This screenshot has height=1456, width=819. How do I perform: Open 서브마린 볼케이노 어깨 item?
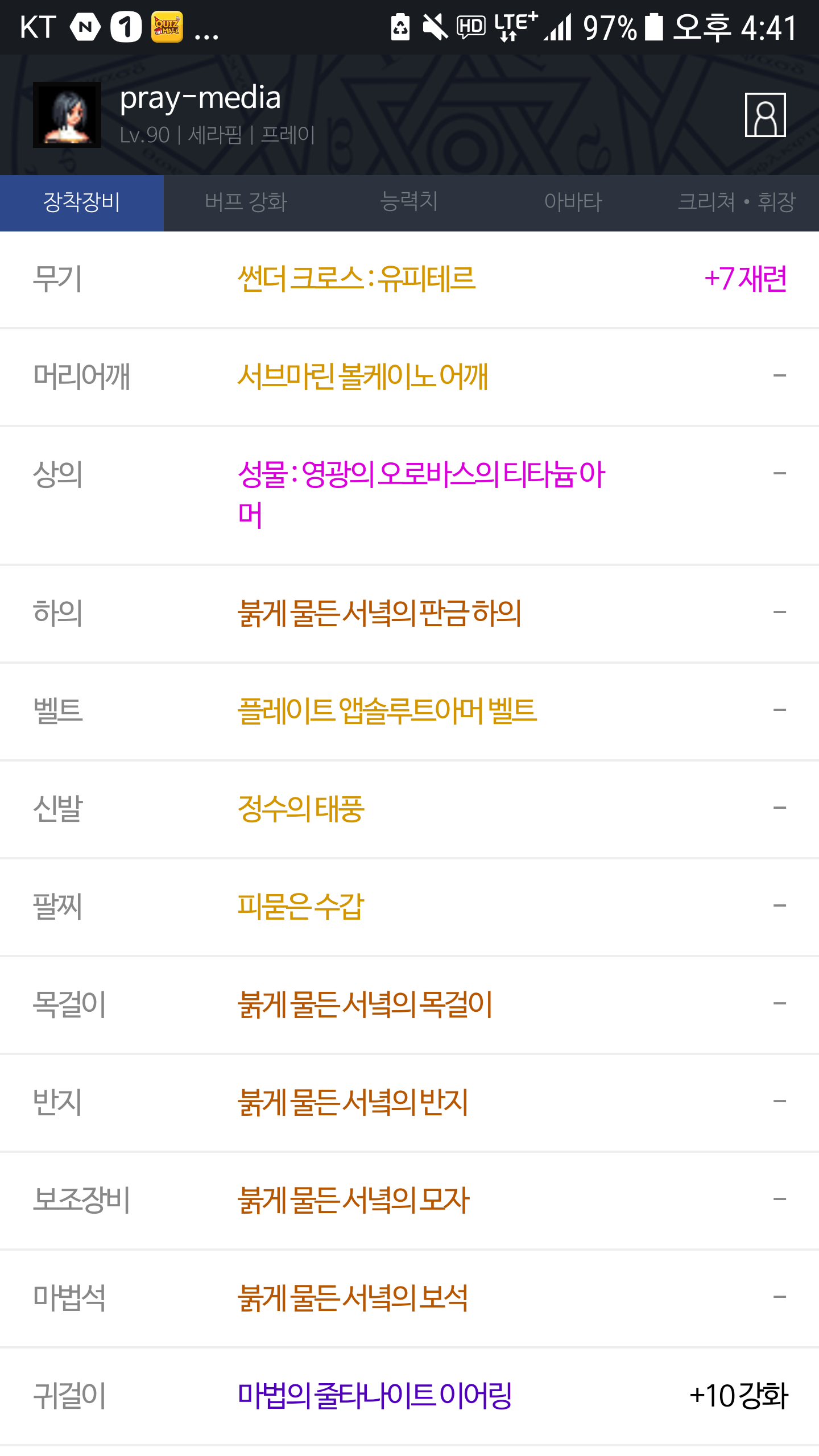[363, 377]
